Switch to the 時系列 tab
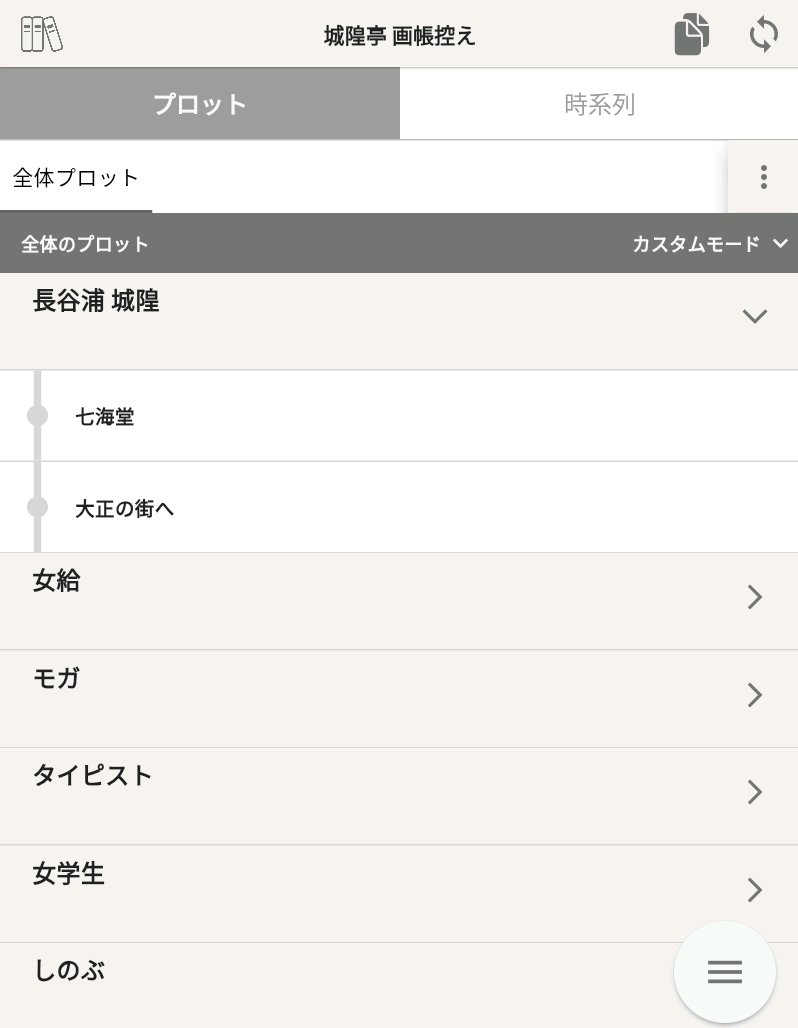Screen dimensions: 798x1028 pyautogui.click(x=599, y=104)
